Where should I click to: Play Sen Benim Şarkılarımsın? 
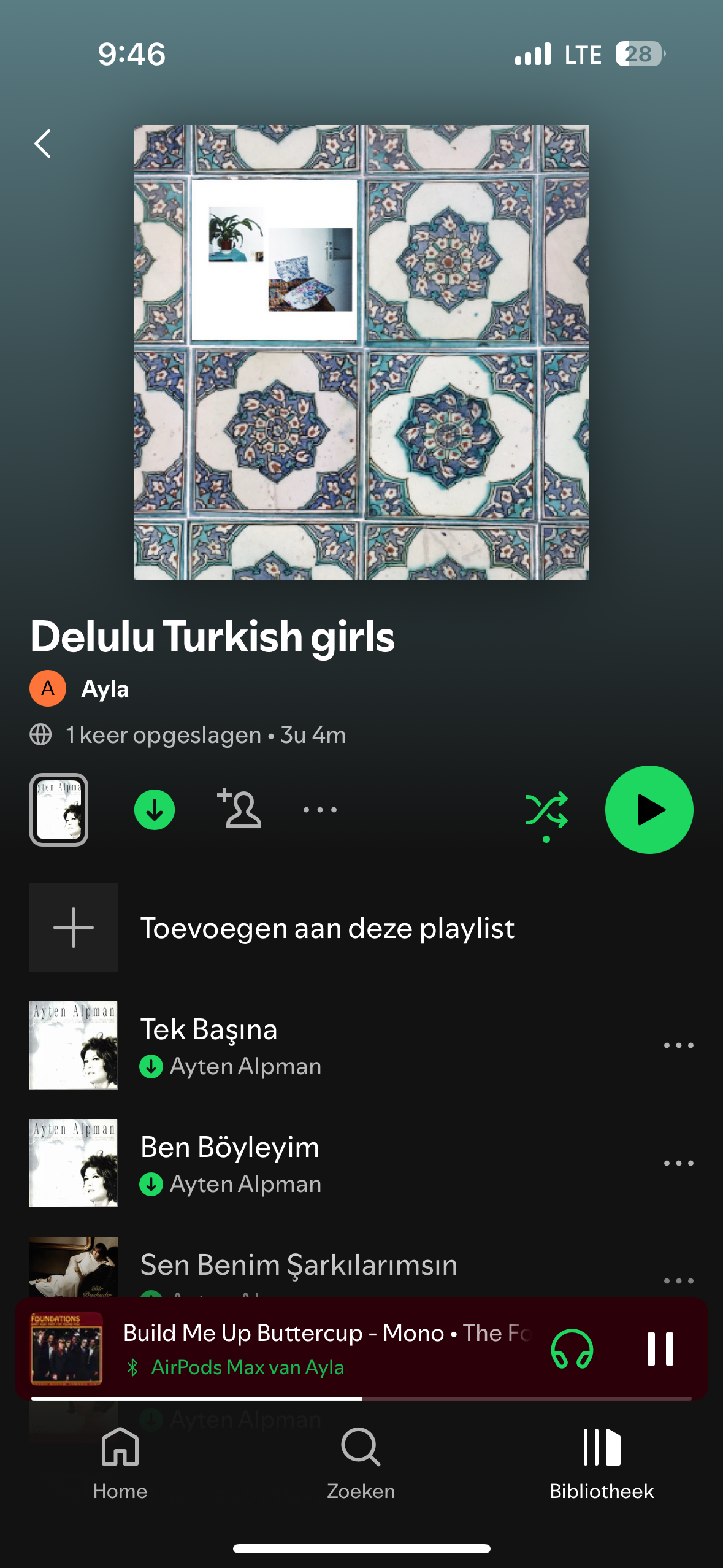(298, 1265)
